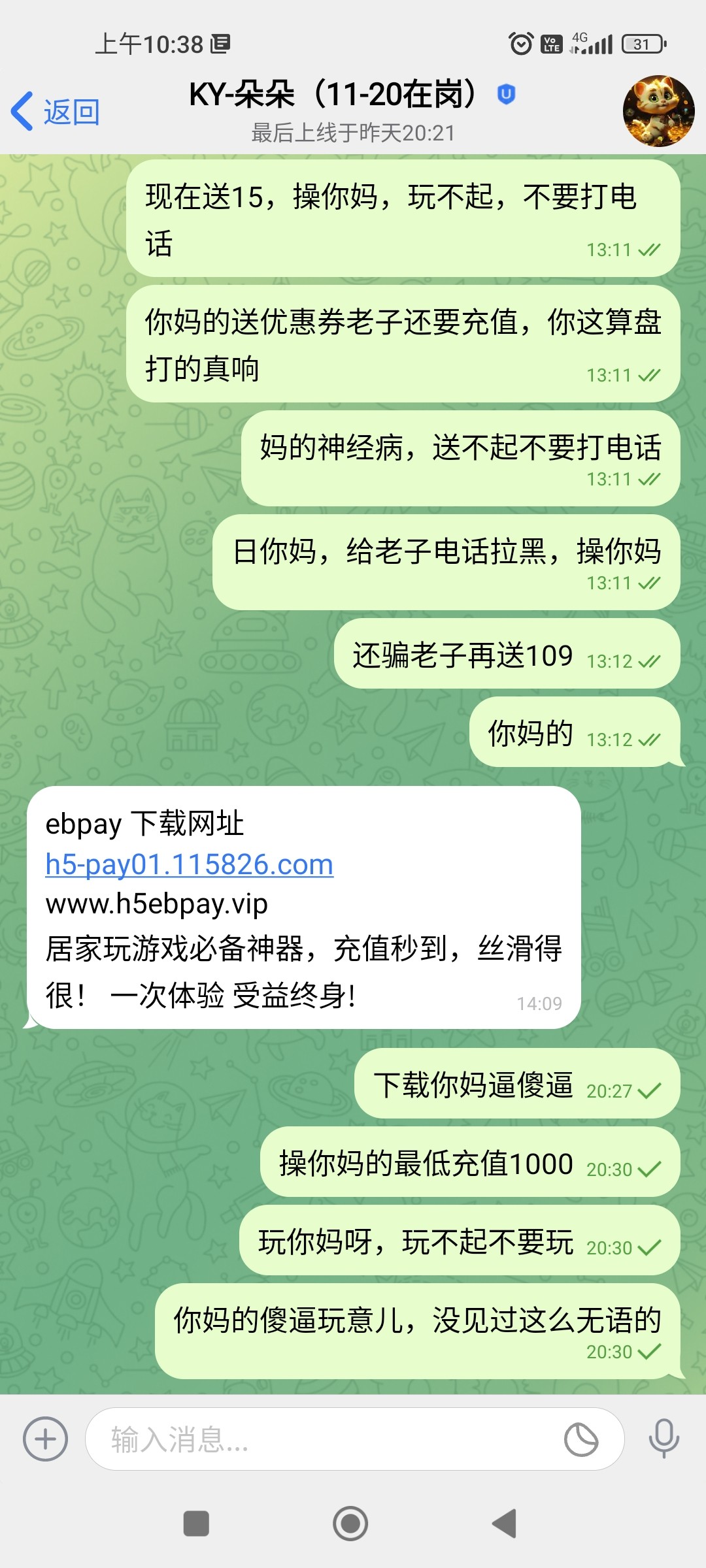This screenshot has height=1568, width=706.
Task: Tap the 返回 text to go back
Action: (70, 112)
